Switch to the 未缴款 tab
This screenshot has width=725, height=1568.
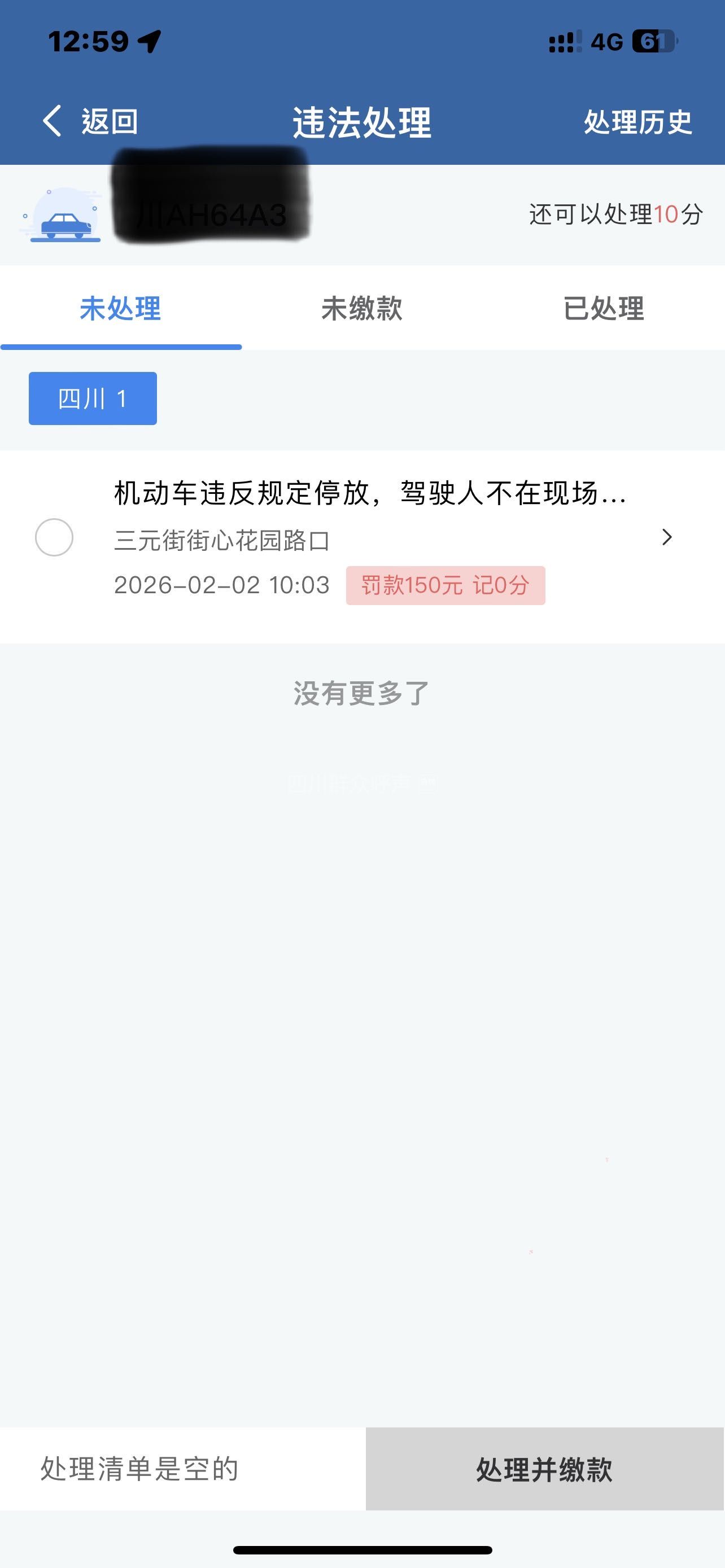click(x=361, y=308)
